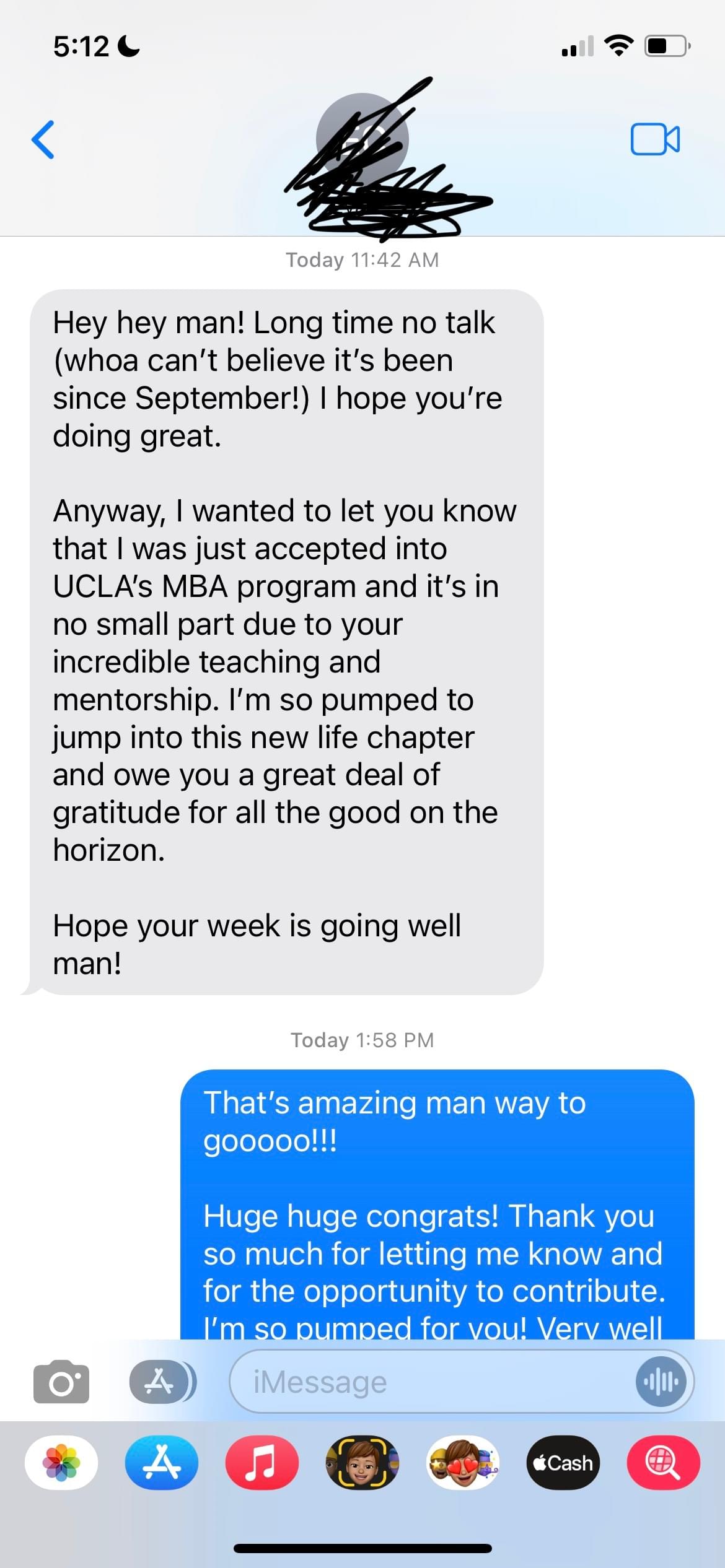The image size is (725, 1568).
Task: Toggle the iMessage apps drawer button
Action: coord(160,1381)
